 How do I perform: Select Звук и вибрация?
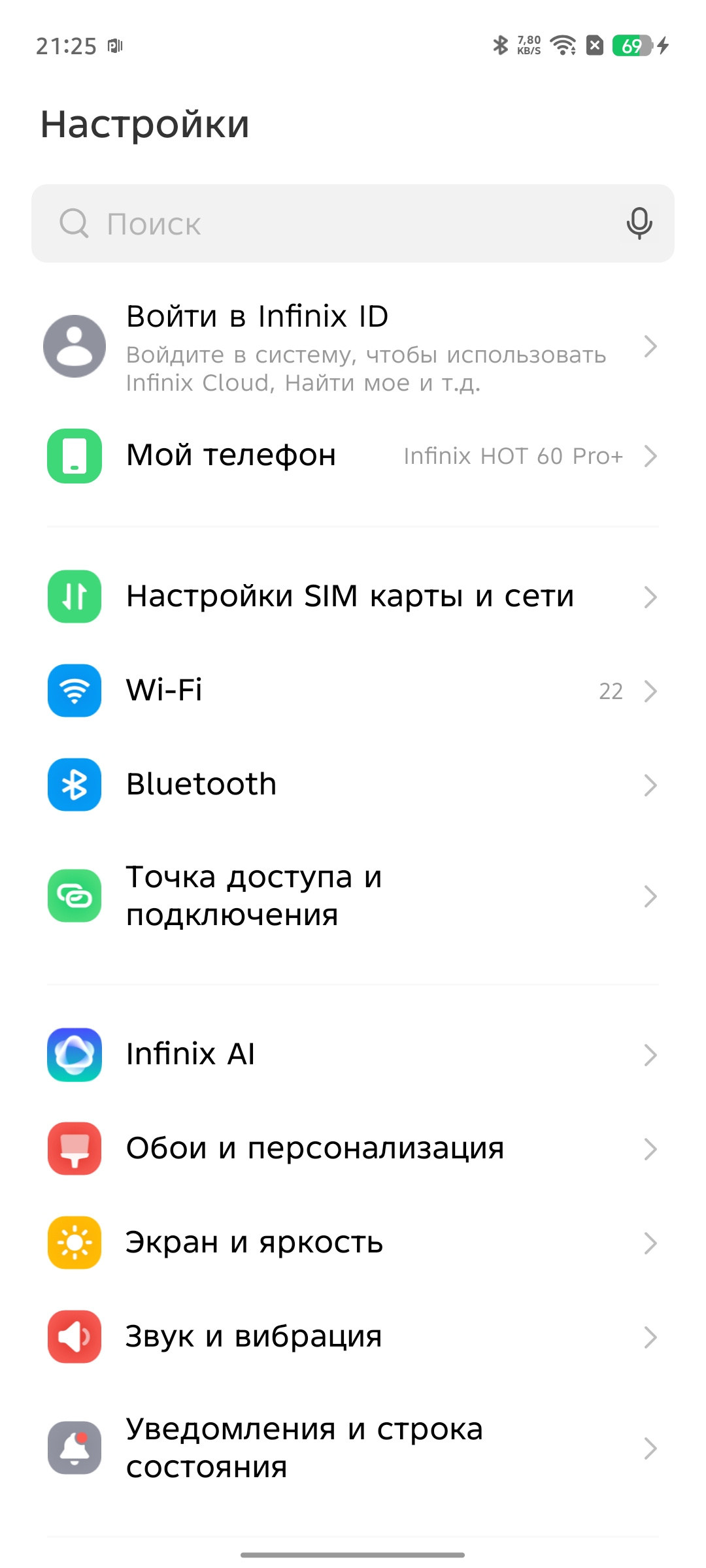(353, 1337)
